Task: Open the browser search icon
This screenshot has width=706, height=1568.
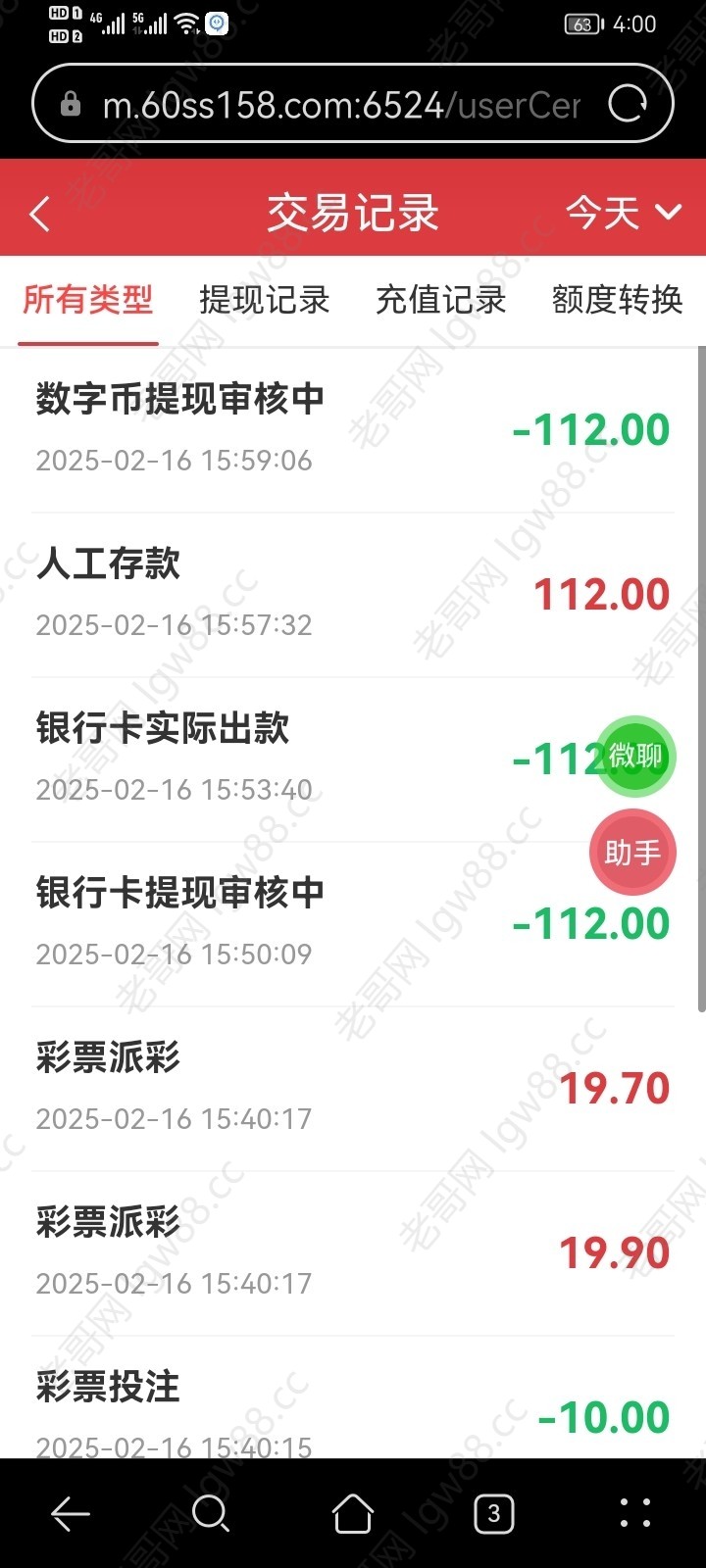Action: tap(211, 1514)
